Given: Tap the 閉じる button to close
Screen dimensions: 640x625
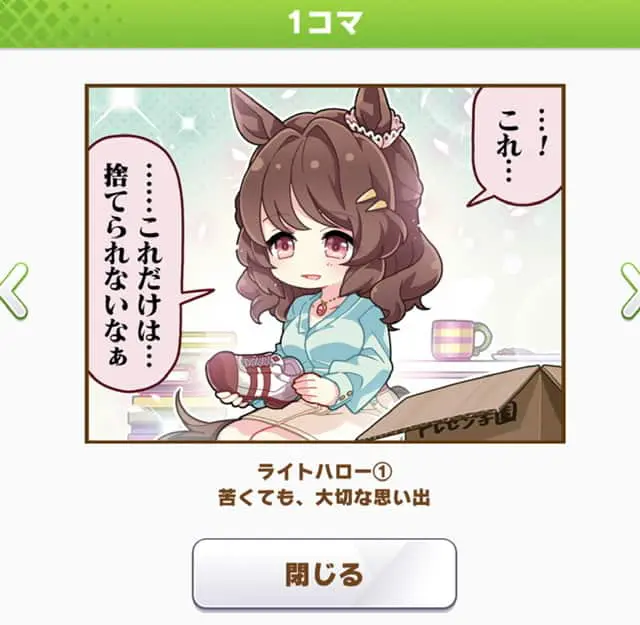Looking at the screenshot, I should click(x=324, y=573).
